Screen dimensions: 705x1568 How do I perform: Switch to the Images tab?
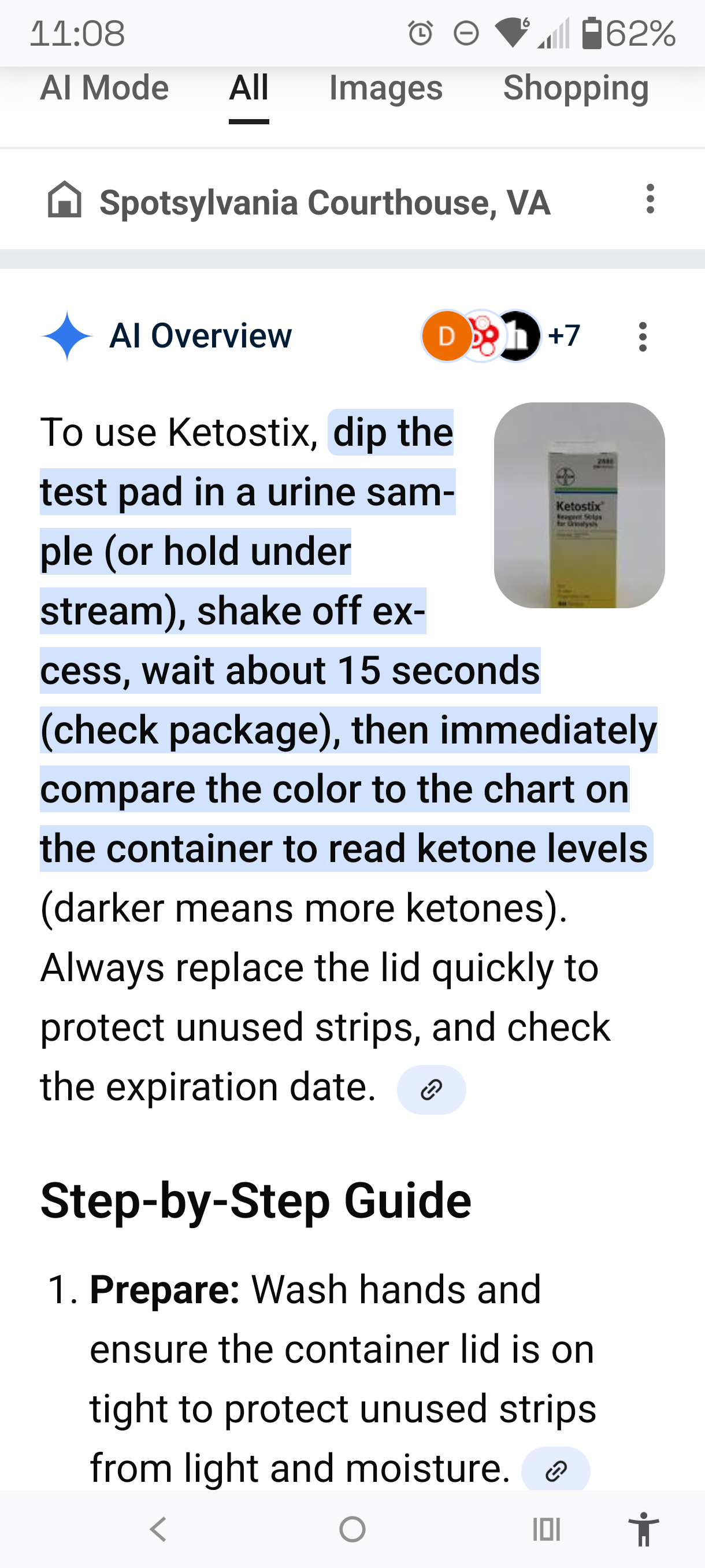(385, 88)
